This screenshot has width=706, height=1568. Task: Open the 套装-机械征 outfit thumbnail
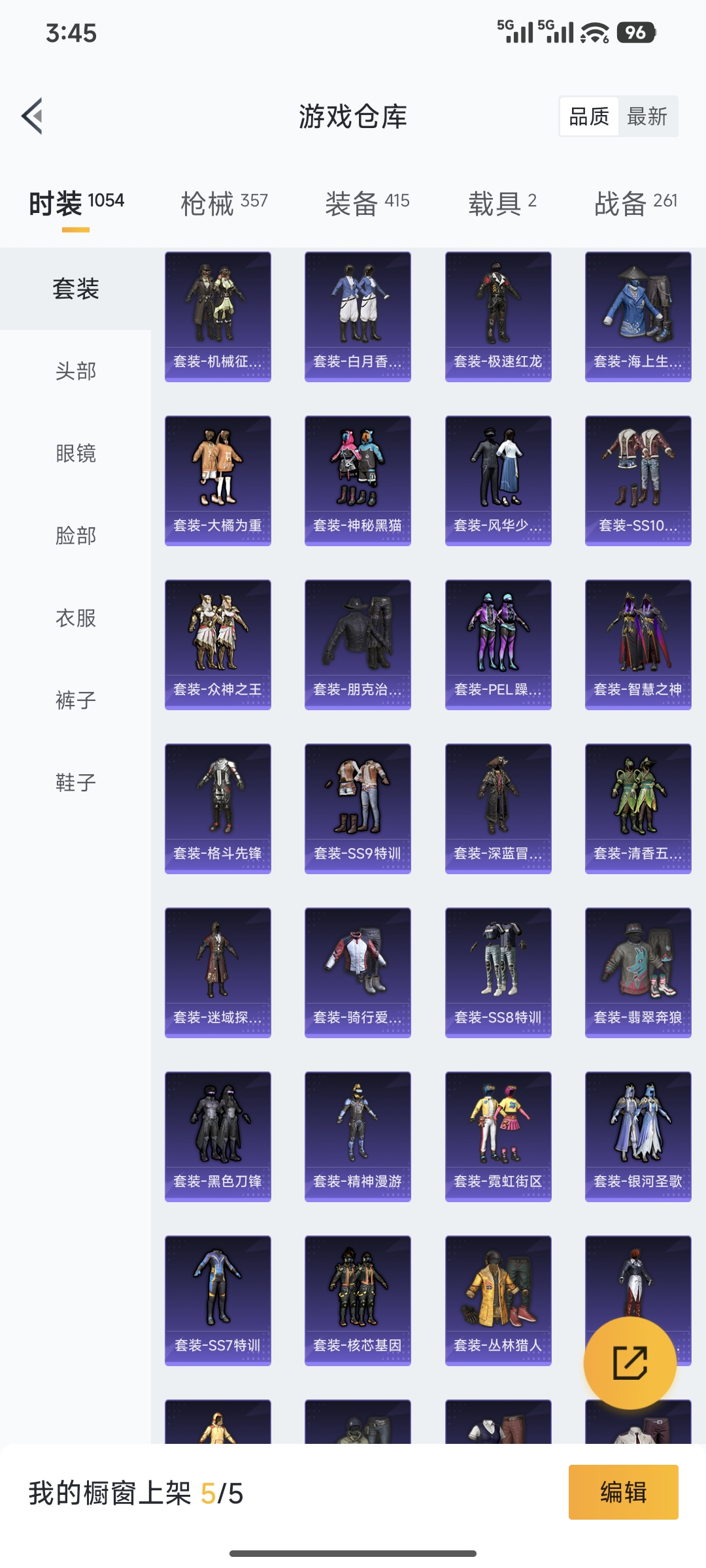click(216, 314)
